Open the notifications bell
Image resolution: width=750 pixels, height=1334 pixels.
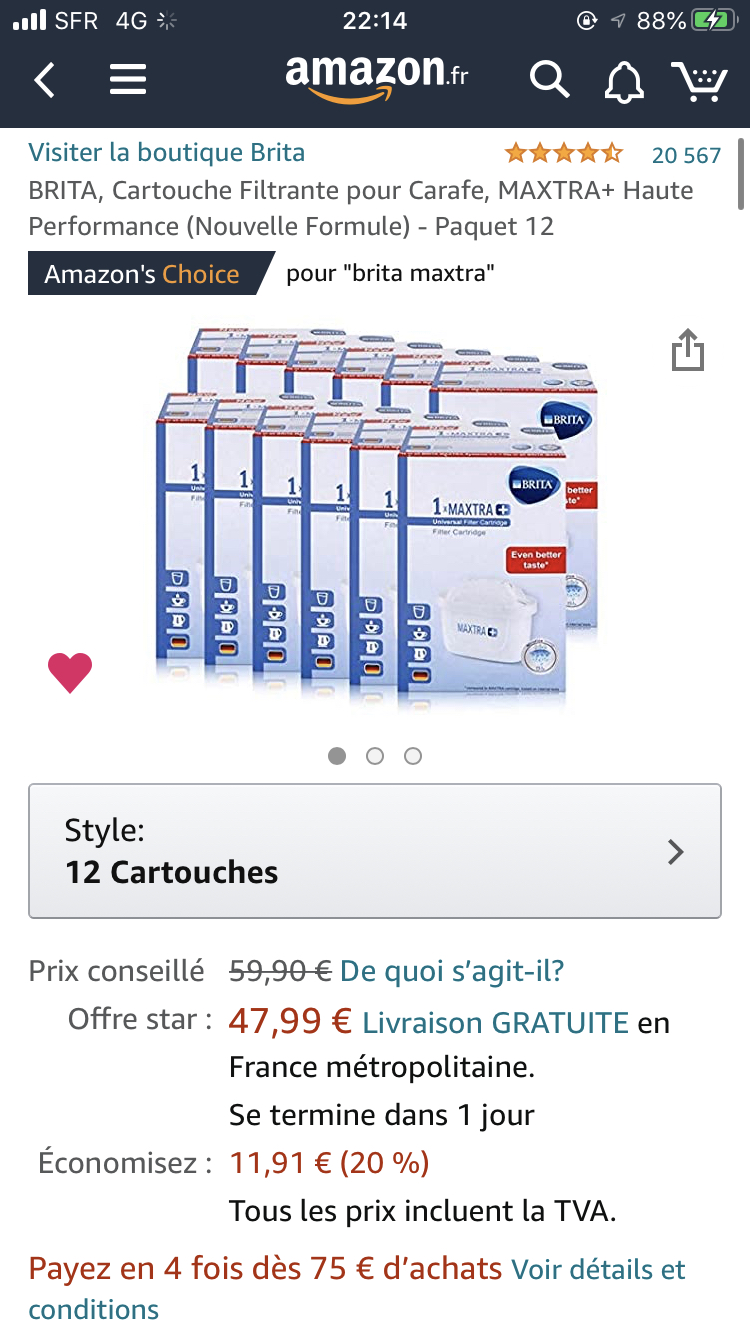625,81
